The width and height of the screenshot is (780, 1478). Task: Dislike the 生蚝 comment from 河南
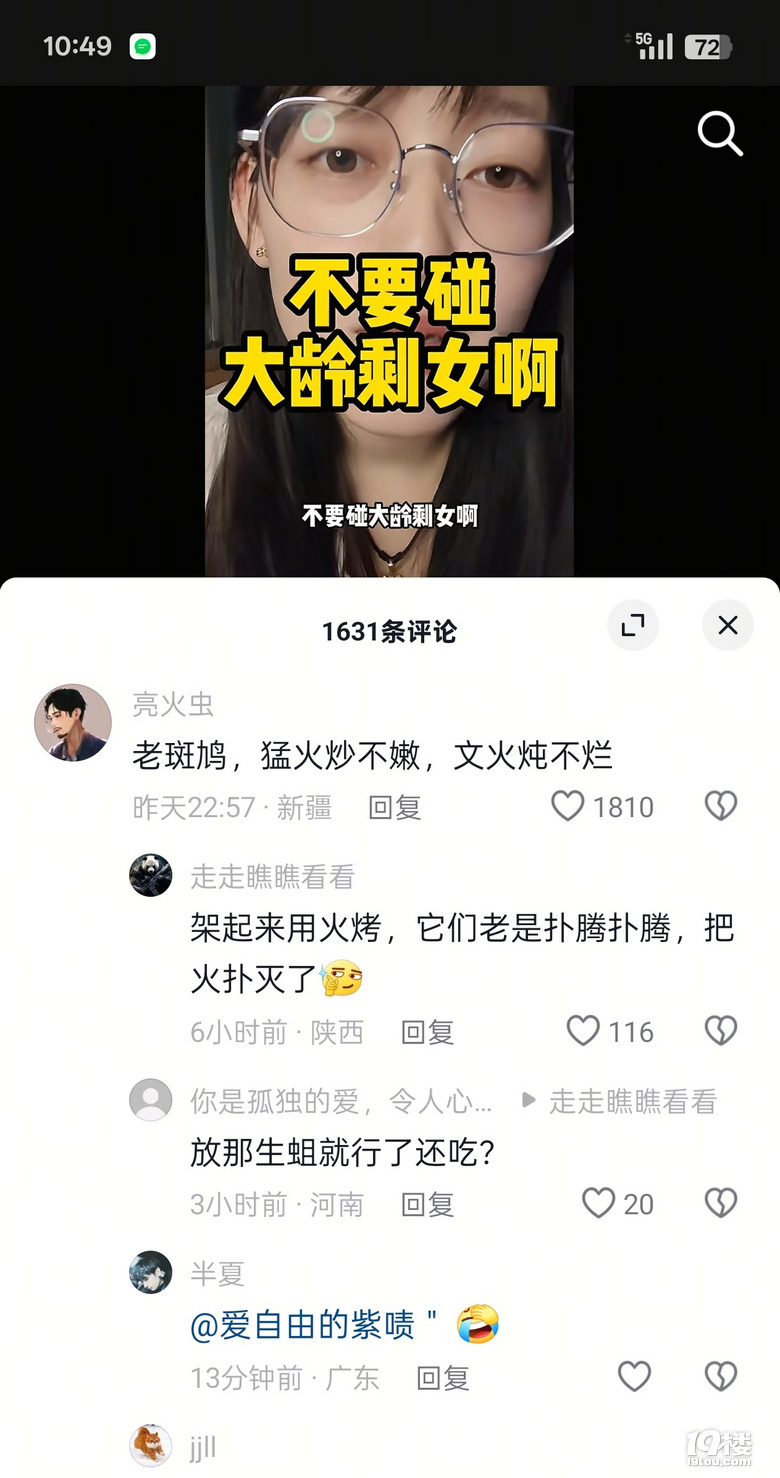tap(720, 1203)
